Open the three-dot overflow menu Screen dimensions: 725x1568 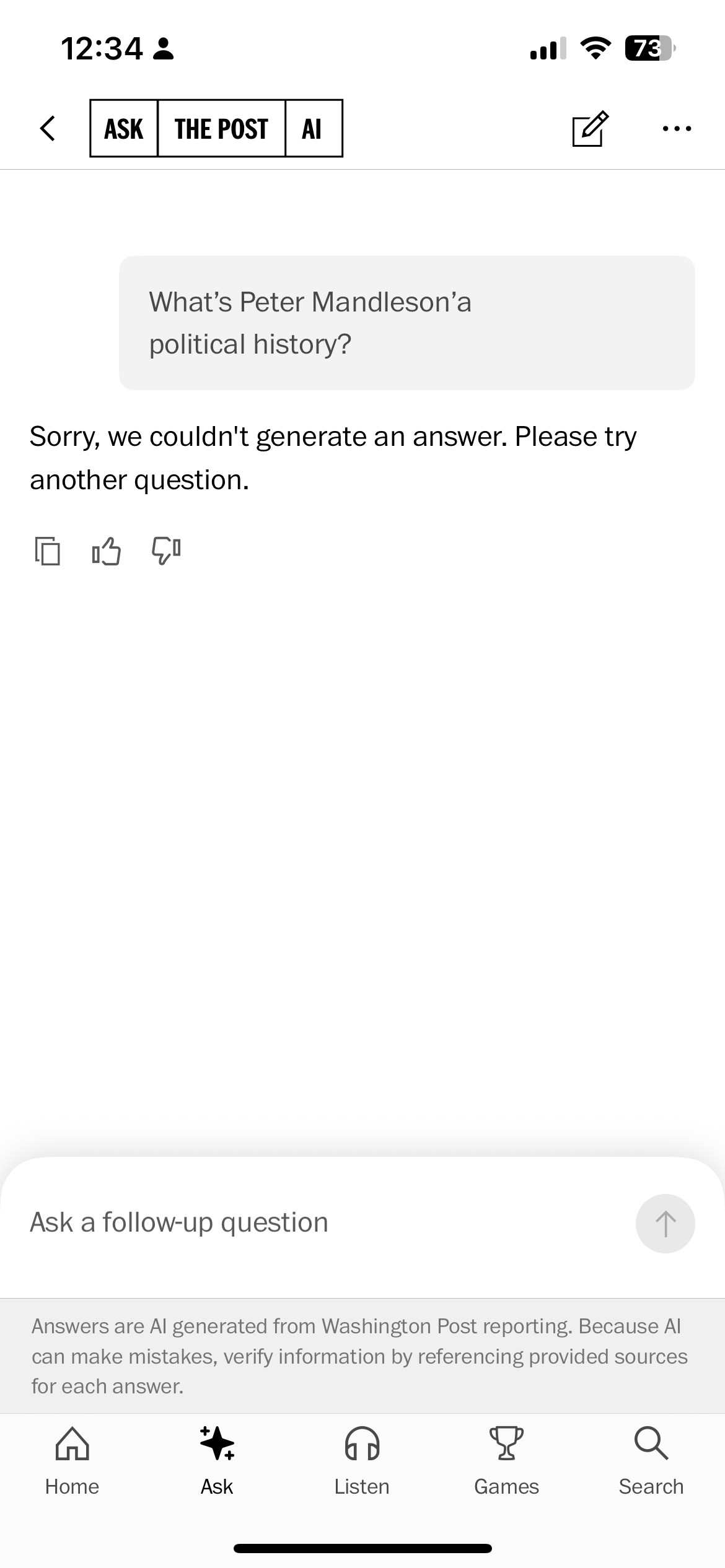[677, 129]
